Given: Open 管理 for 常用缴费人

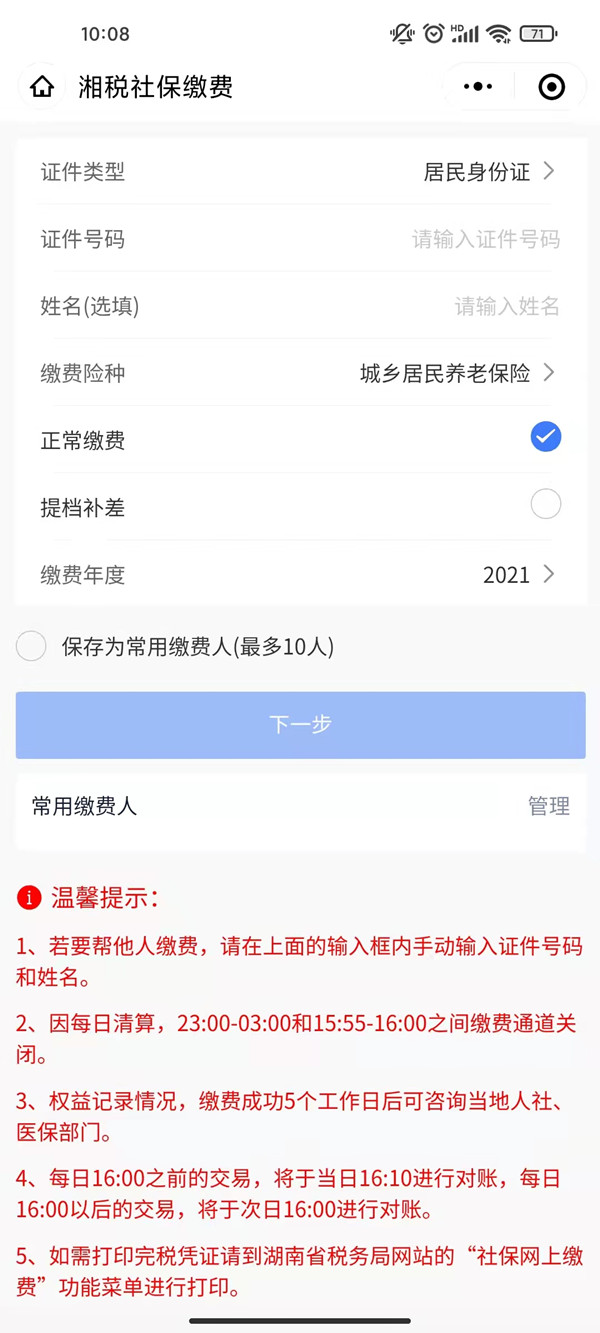Looking at the screenshot, I should 548,807.
